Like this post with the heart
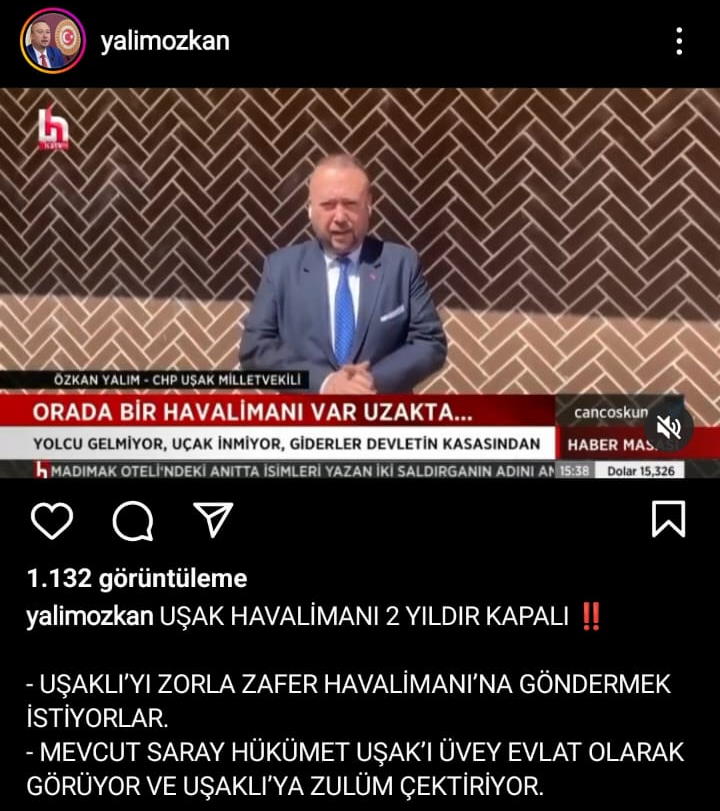This screenshot has height=811, width=720. 52,520
